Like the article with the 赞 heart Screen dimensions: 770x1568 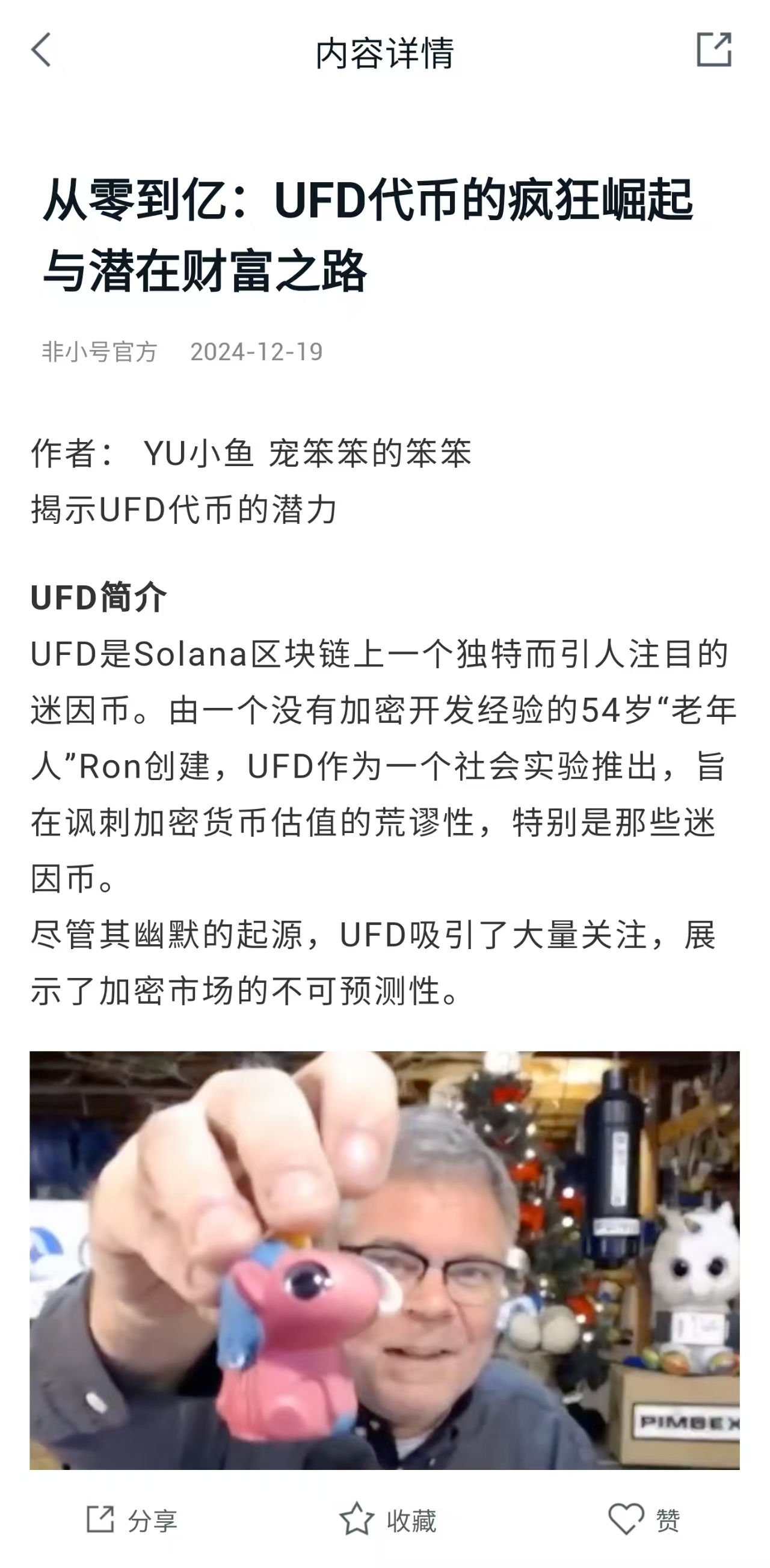(644, 1520)
